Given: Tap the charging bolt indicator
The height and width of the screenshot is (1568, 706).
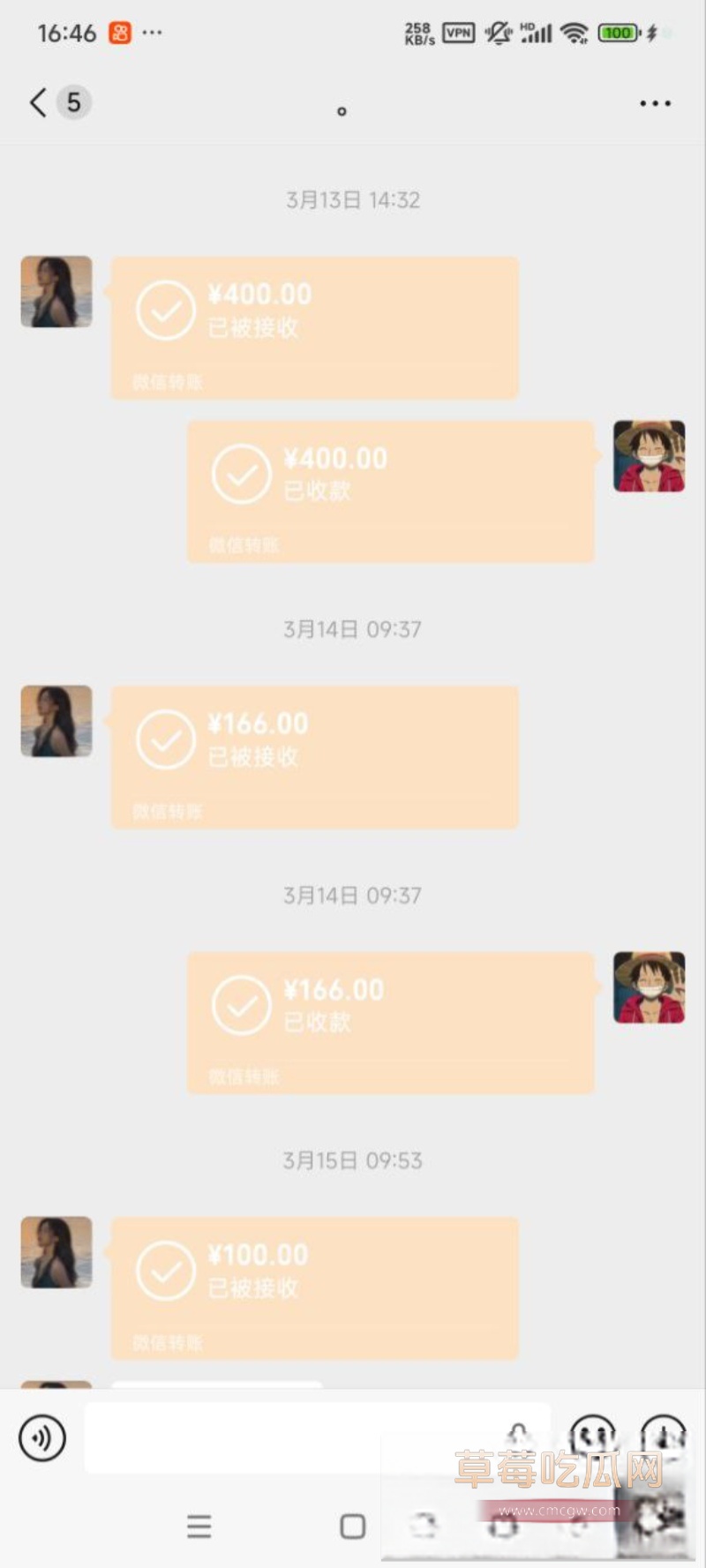Looking at the screenshot, I should (x=653, y=33).
